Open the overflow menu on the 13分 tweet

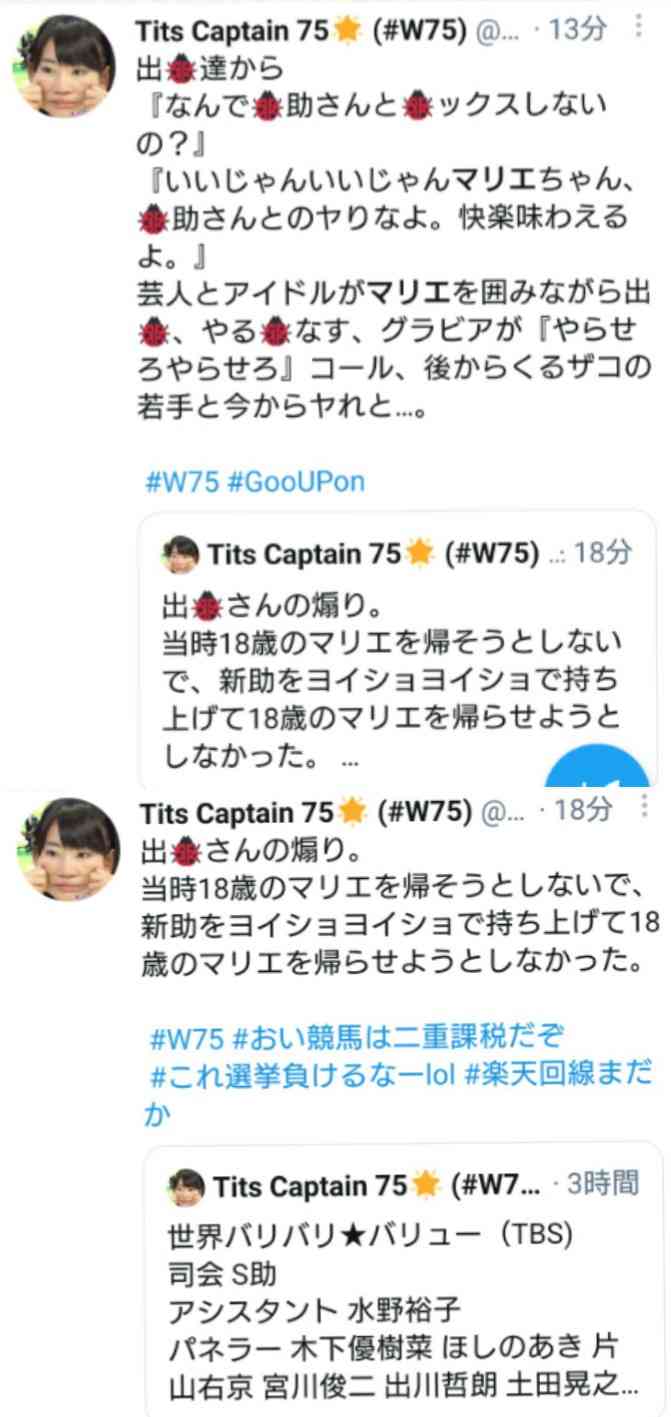[x=640, y=29]
